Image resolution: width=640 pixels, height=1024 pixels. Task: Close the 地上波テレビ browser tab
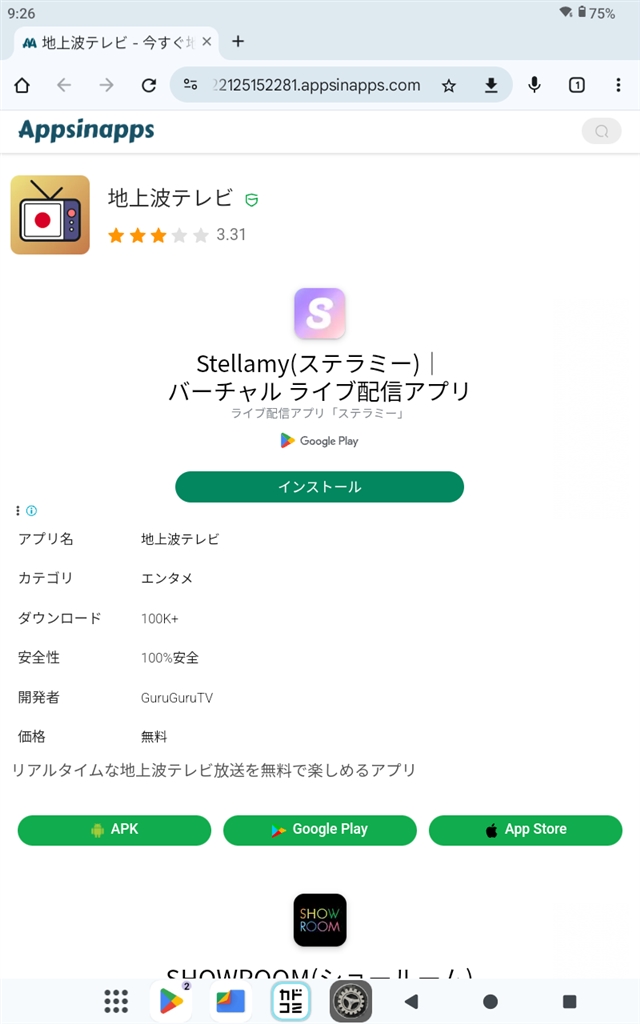(x=207, y=42)
